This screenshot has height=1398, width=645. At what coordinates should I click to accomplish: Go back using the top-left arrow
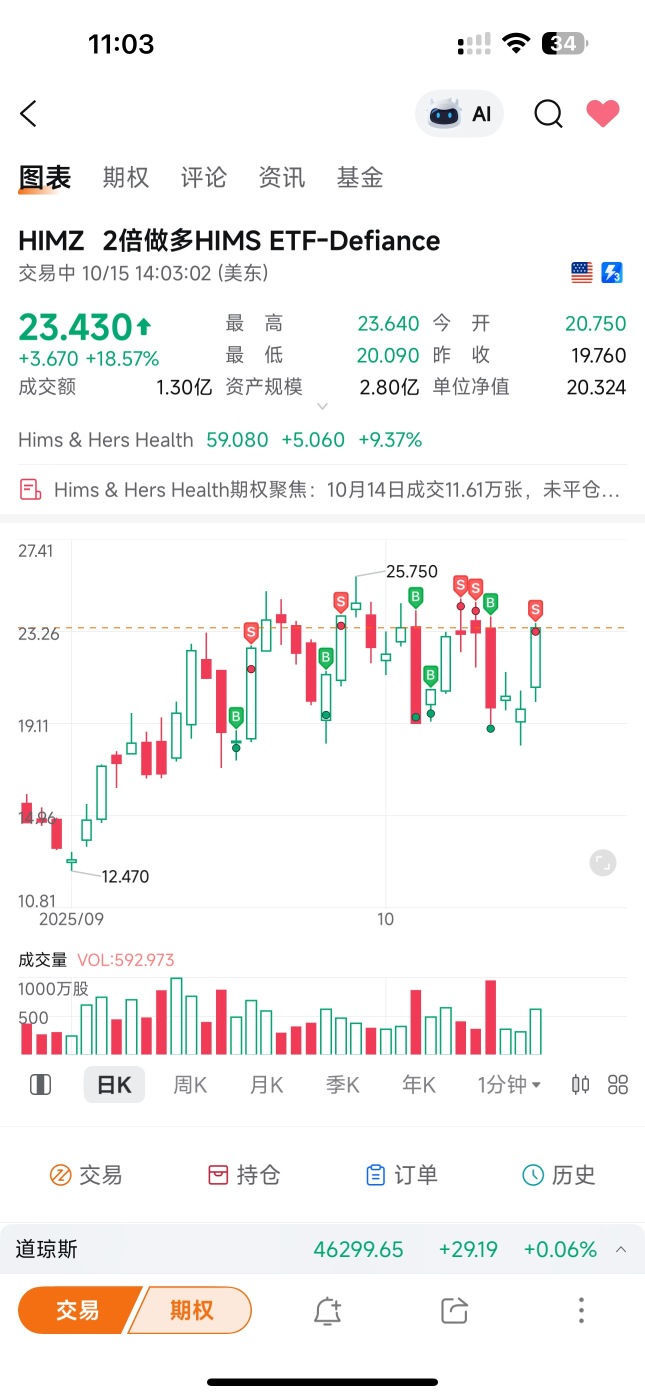28,114
